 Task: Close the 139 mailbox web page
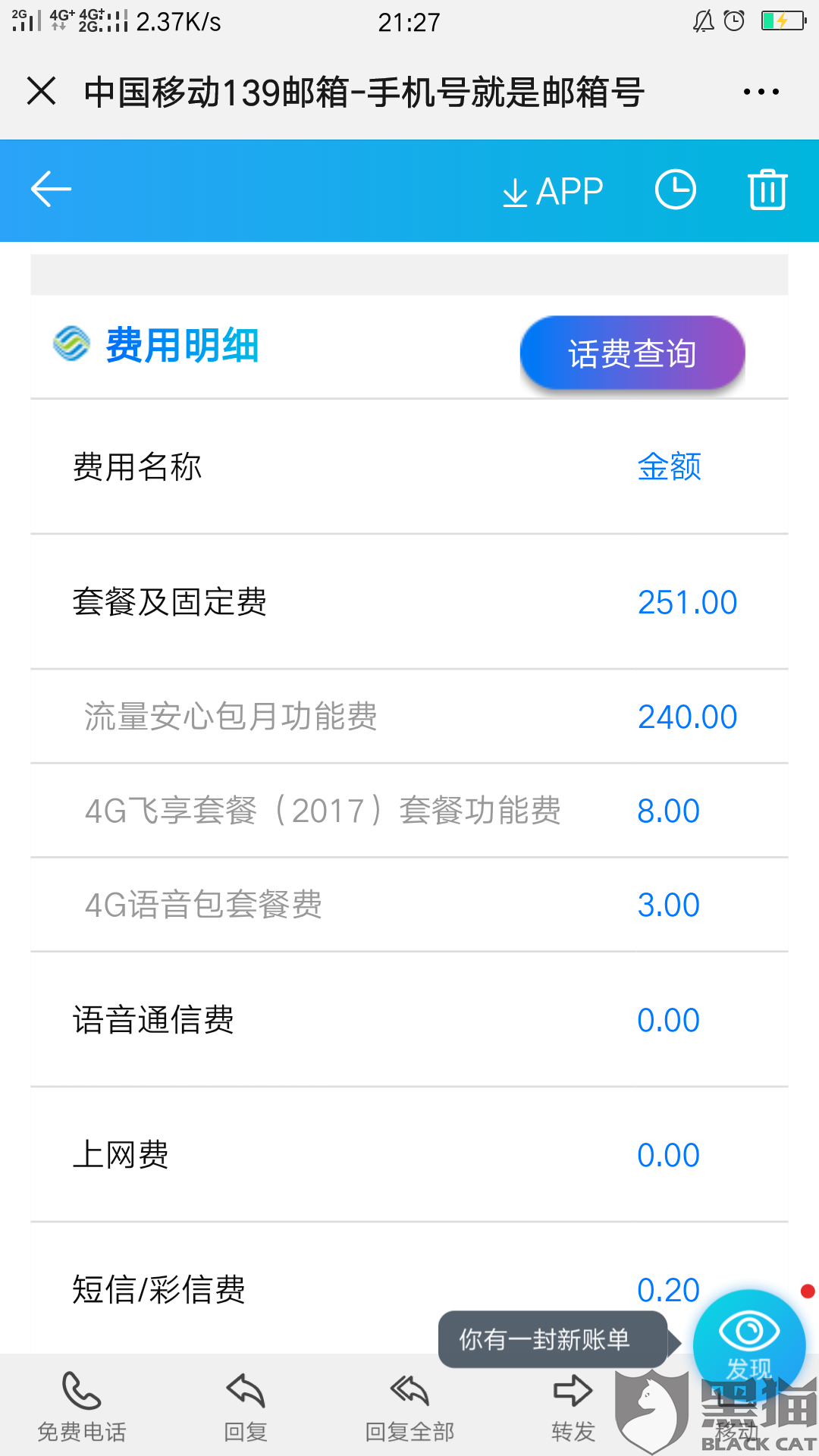(42, 92)
